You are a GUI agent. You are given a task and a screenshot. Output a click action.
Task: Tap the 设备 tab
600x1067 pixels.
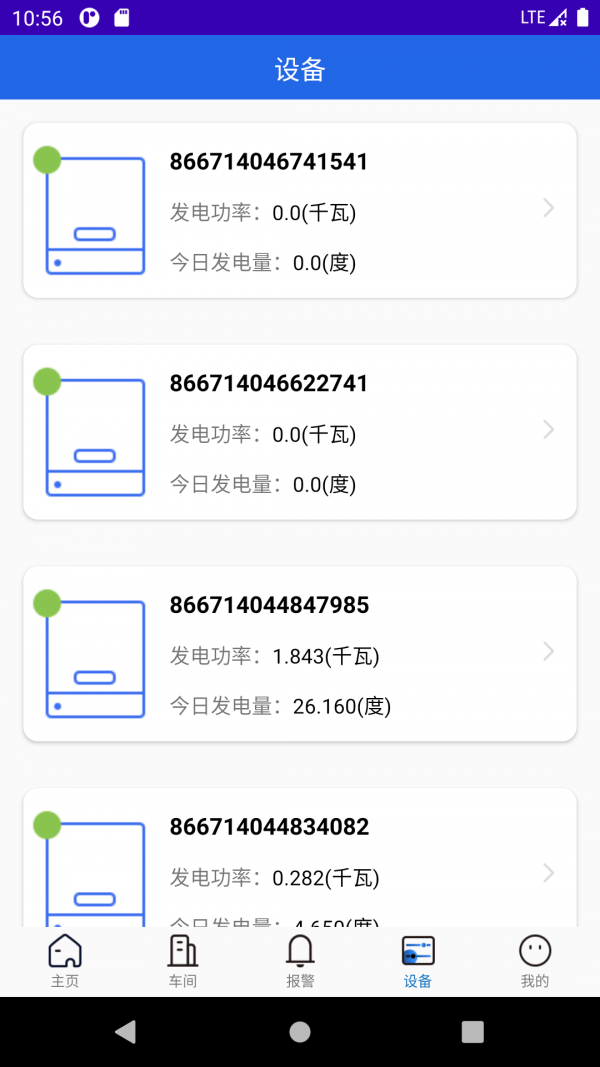coord(417,961)
